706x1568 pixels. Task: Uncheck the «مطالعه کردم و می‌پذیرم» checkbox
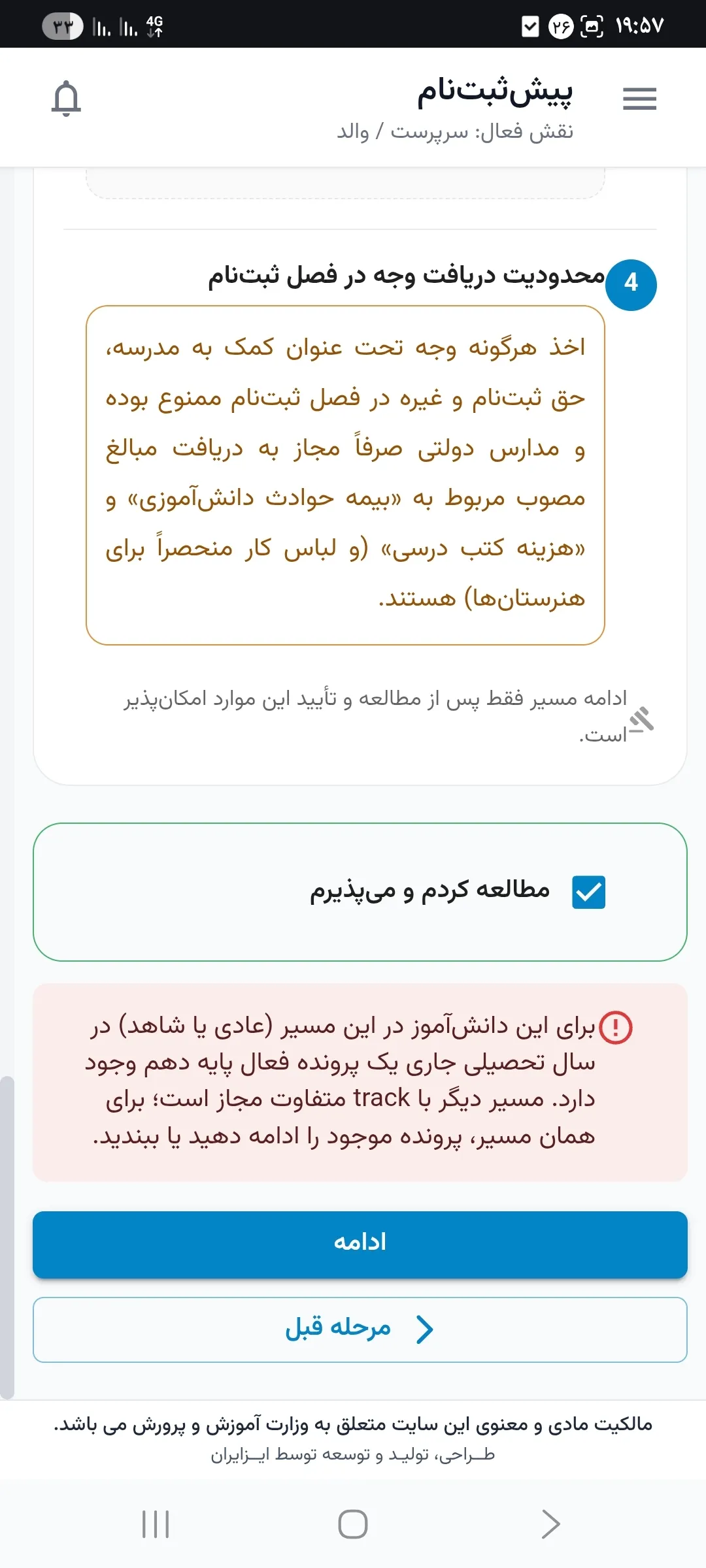pyautogui.click(x=588, y=892)
